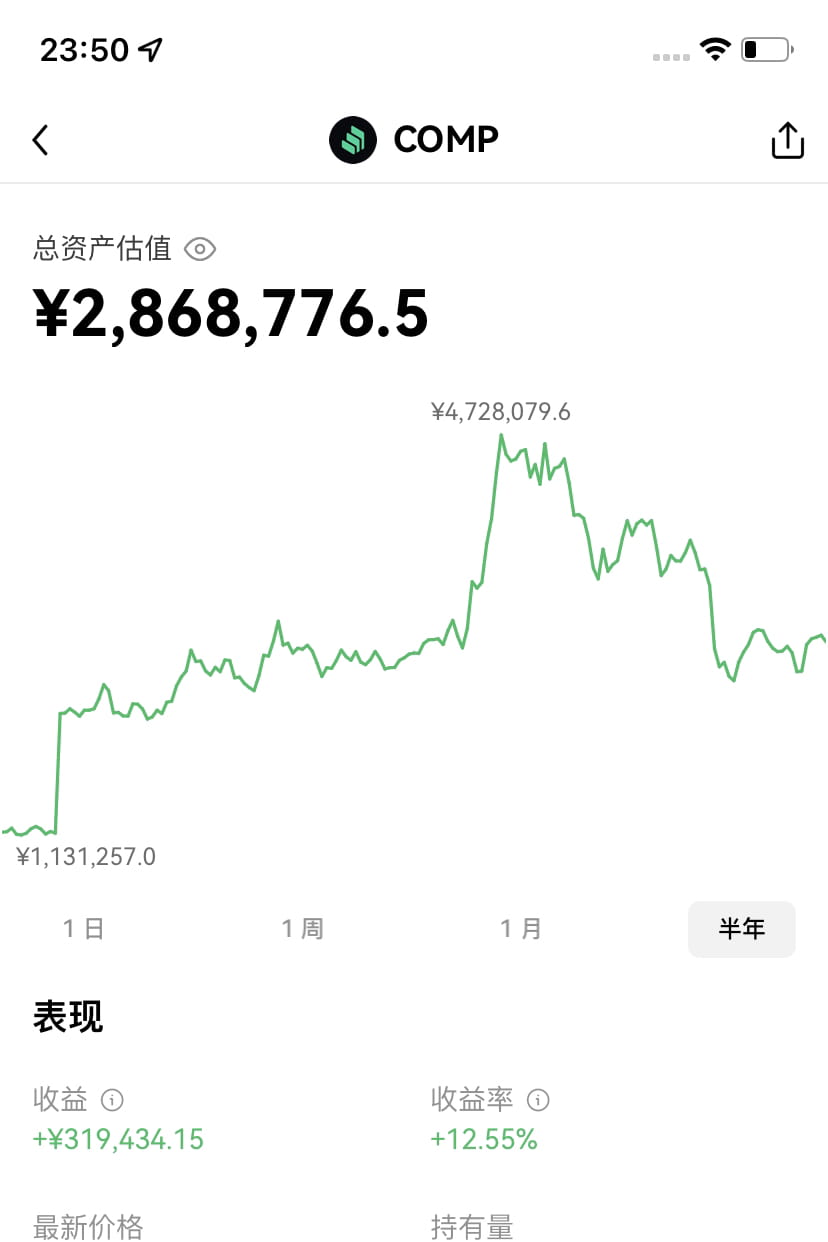This screenshot has height=1242, width=828.
Task: Toggle the eye icon to hide asset value
Action: [200, 249]
